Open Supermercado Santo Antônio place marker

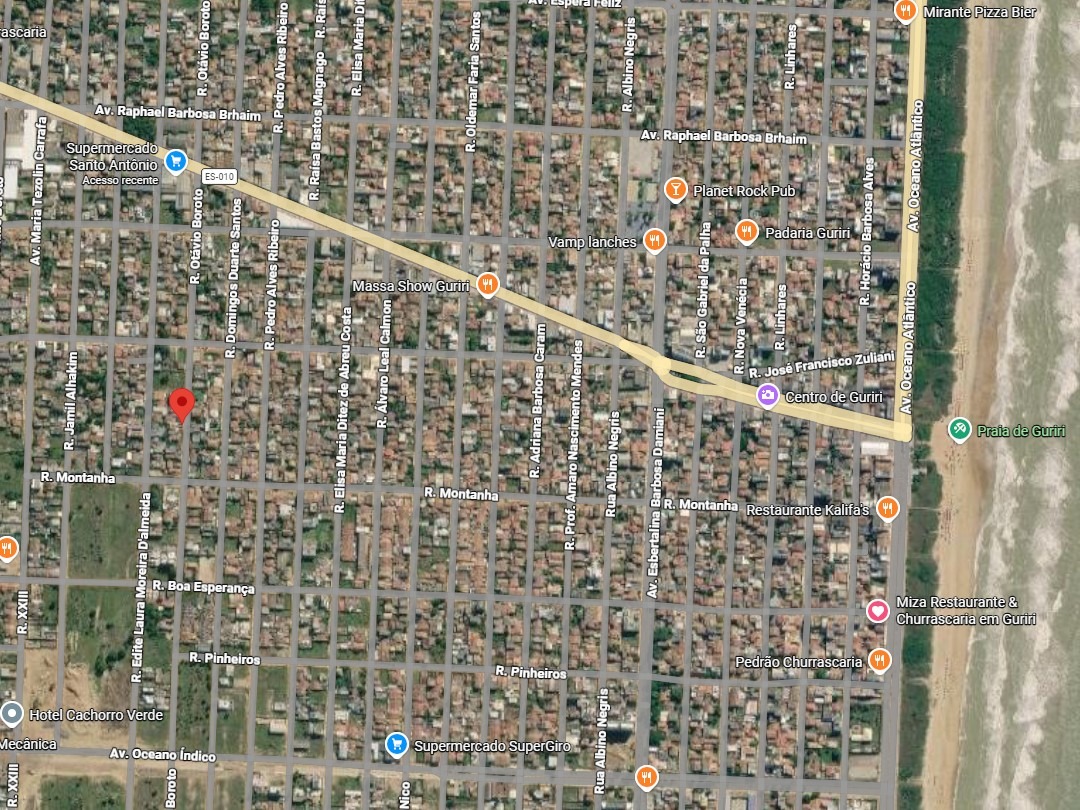click(x=176, y=162)
